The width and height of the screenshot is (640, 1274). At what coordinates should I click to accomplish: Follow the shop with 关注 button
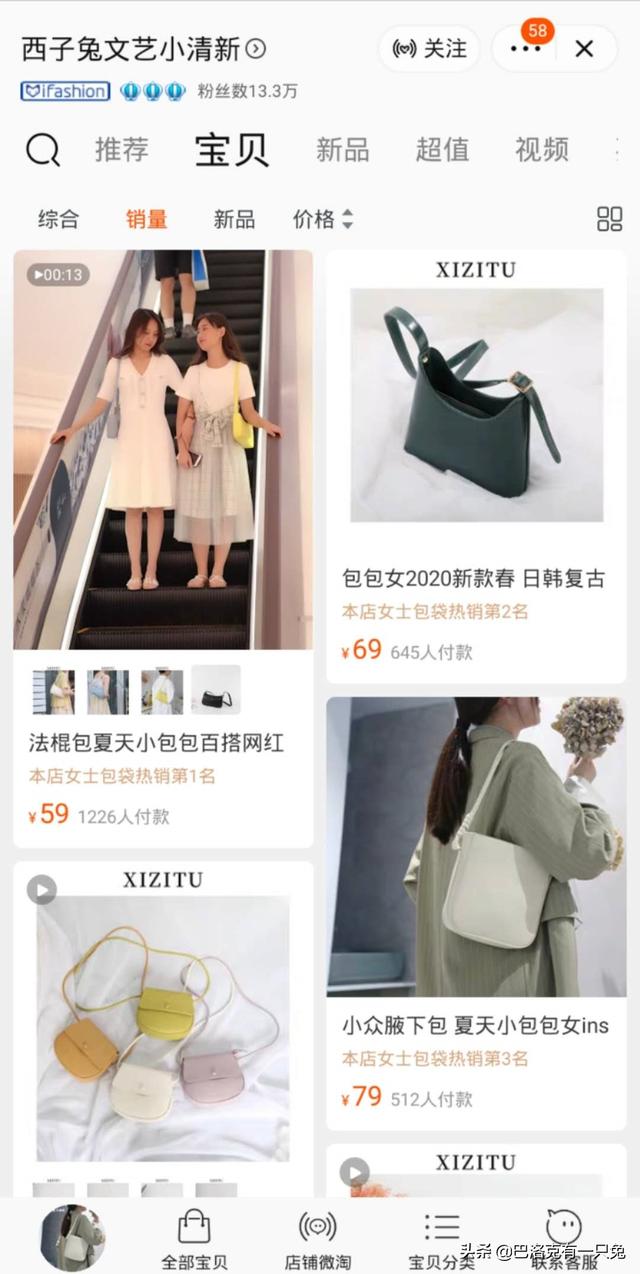pos(429,49)
